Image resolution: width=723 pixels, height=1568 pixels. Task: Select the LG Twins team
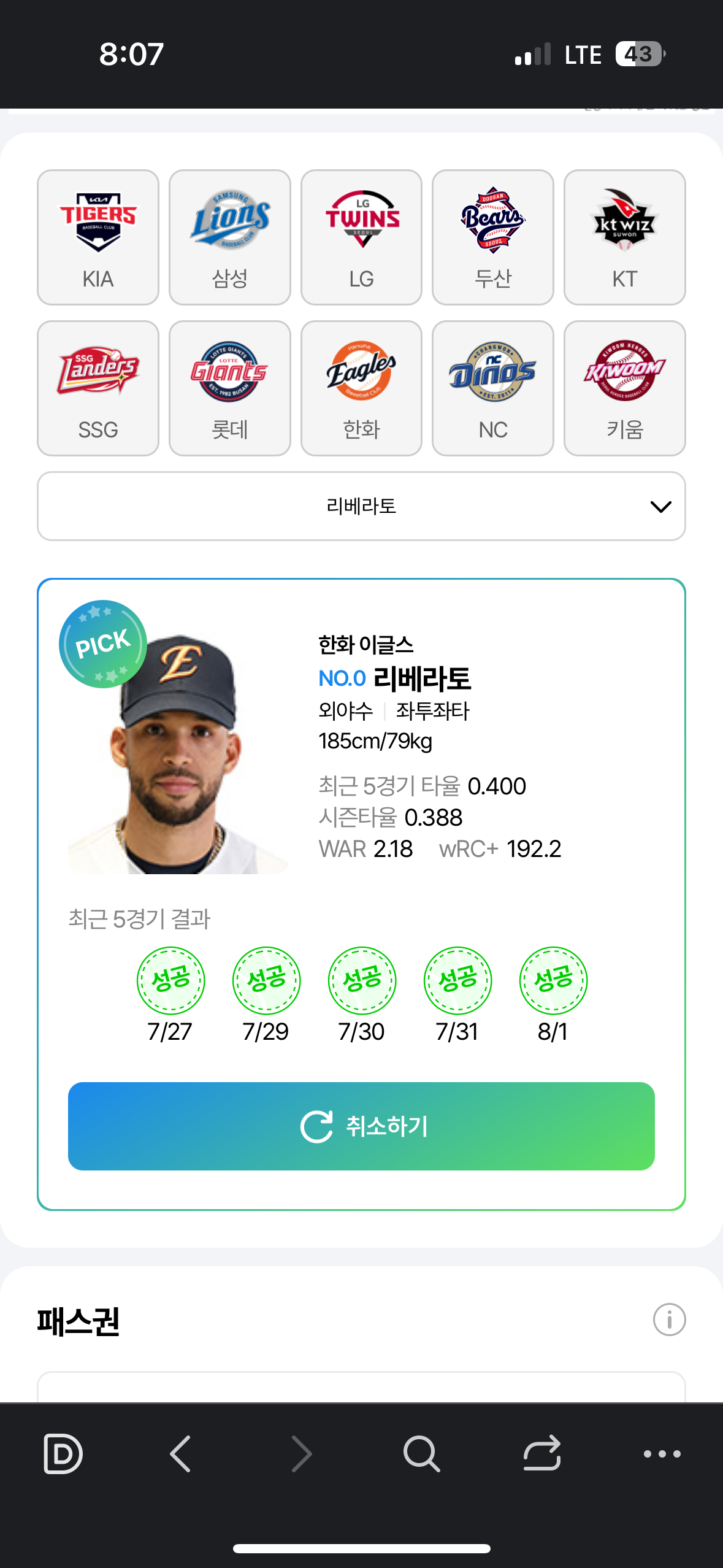tap(361, 237)
